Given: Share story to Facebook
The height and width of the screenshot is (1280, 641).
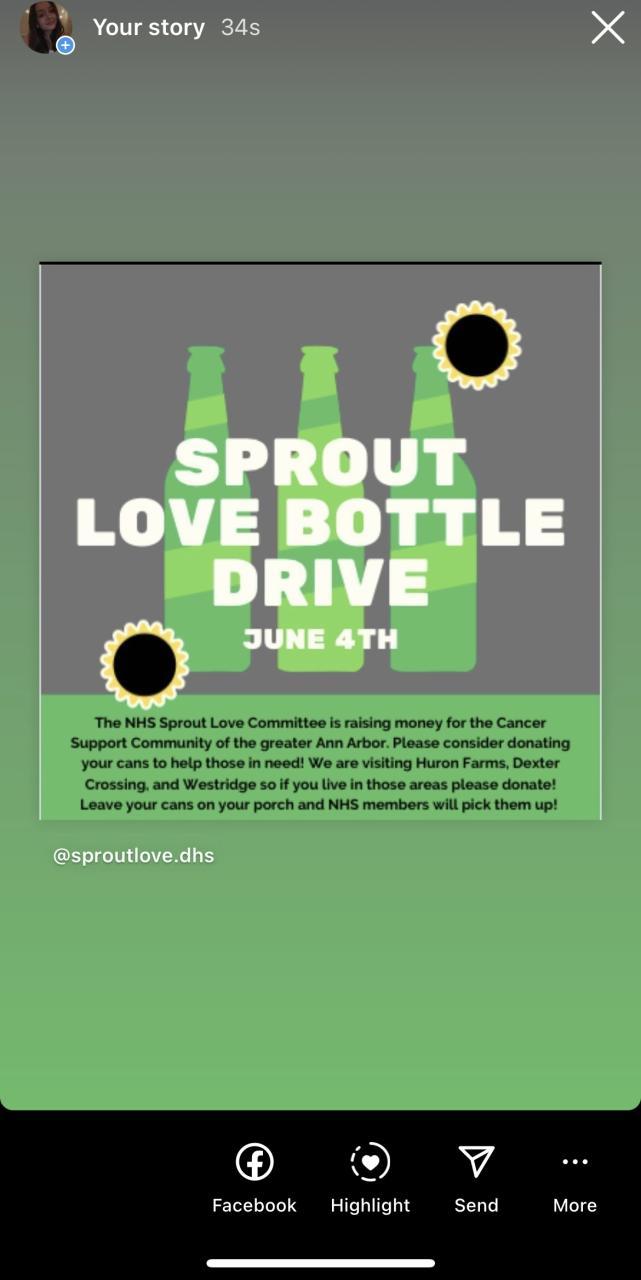Looking at the screenshot, I should tap(254, 1176).
